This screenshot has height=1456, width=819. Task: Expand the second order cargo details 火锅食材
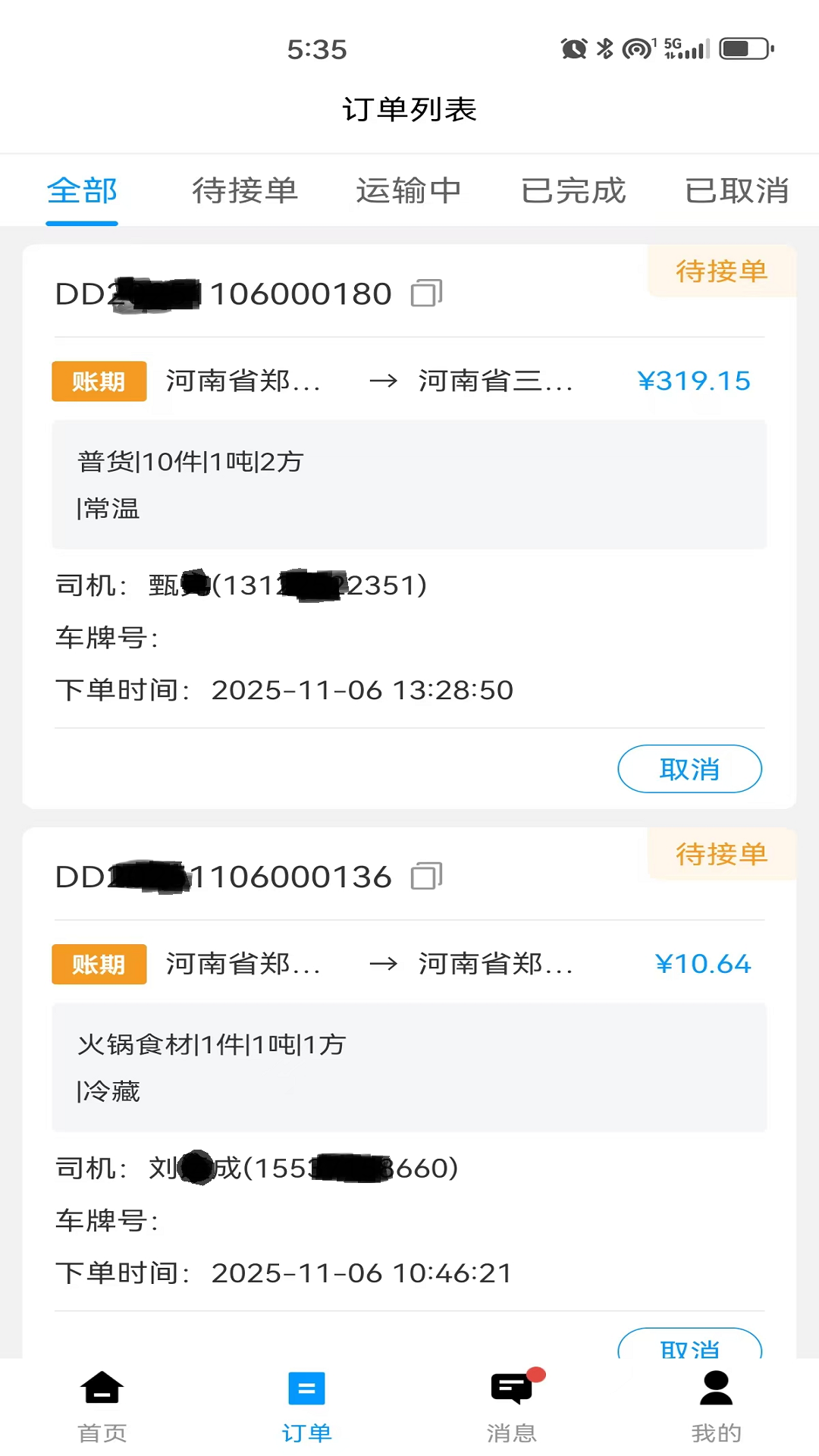[x=409, y=1067]
